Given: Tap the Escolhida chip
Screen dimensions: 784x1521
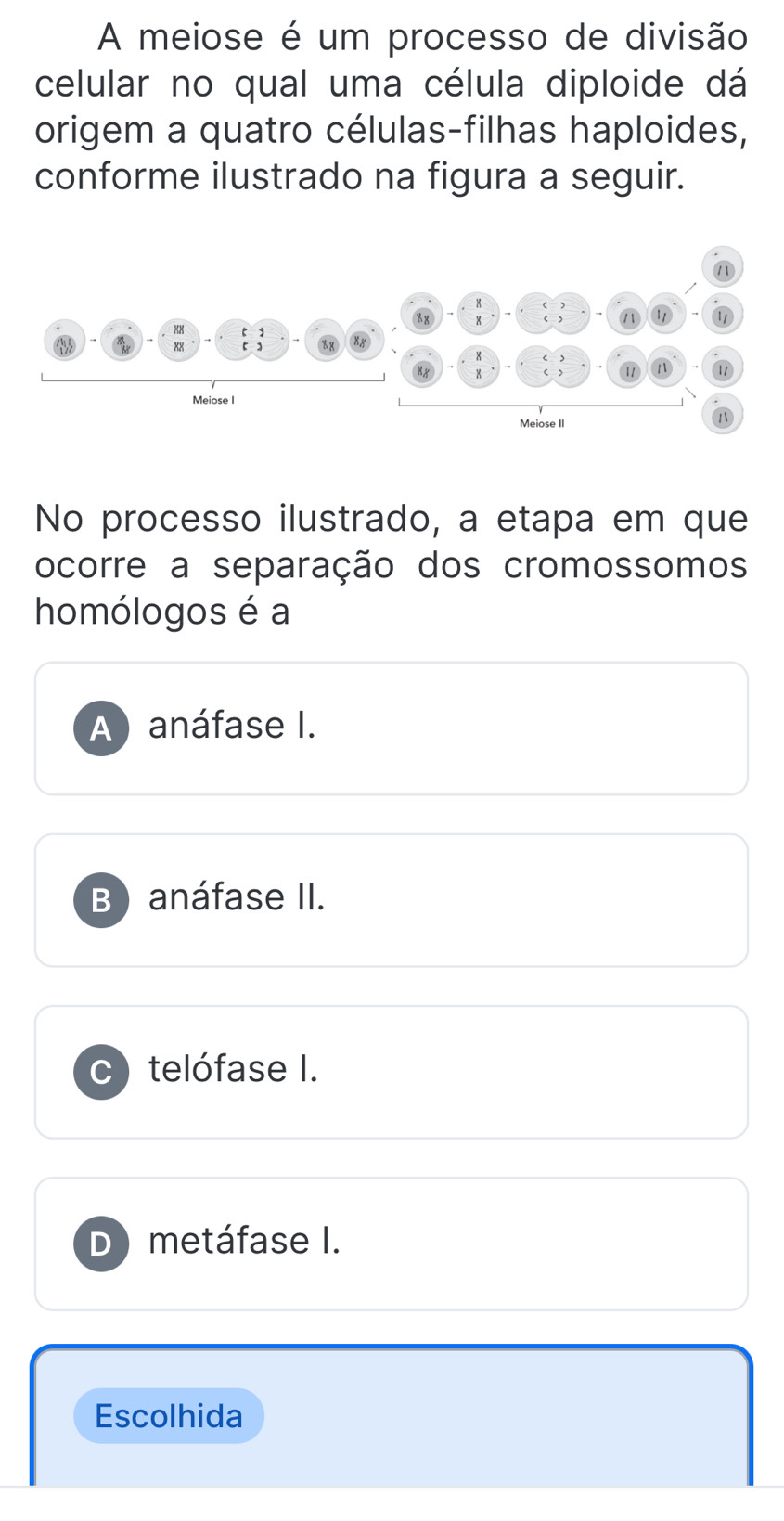Looking at the screenshot, I should coord(169,1416).
